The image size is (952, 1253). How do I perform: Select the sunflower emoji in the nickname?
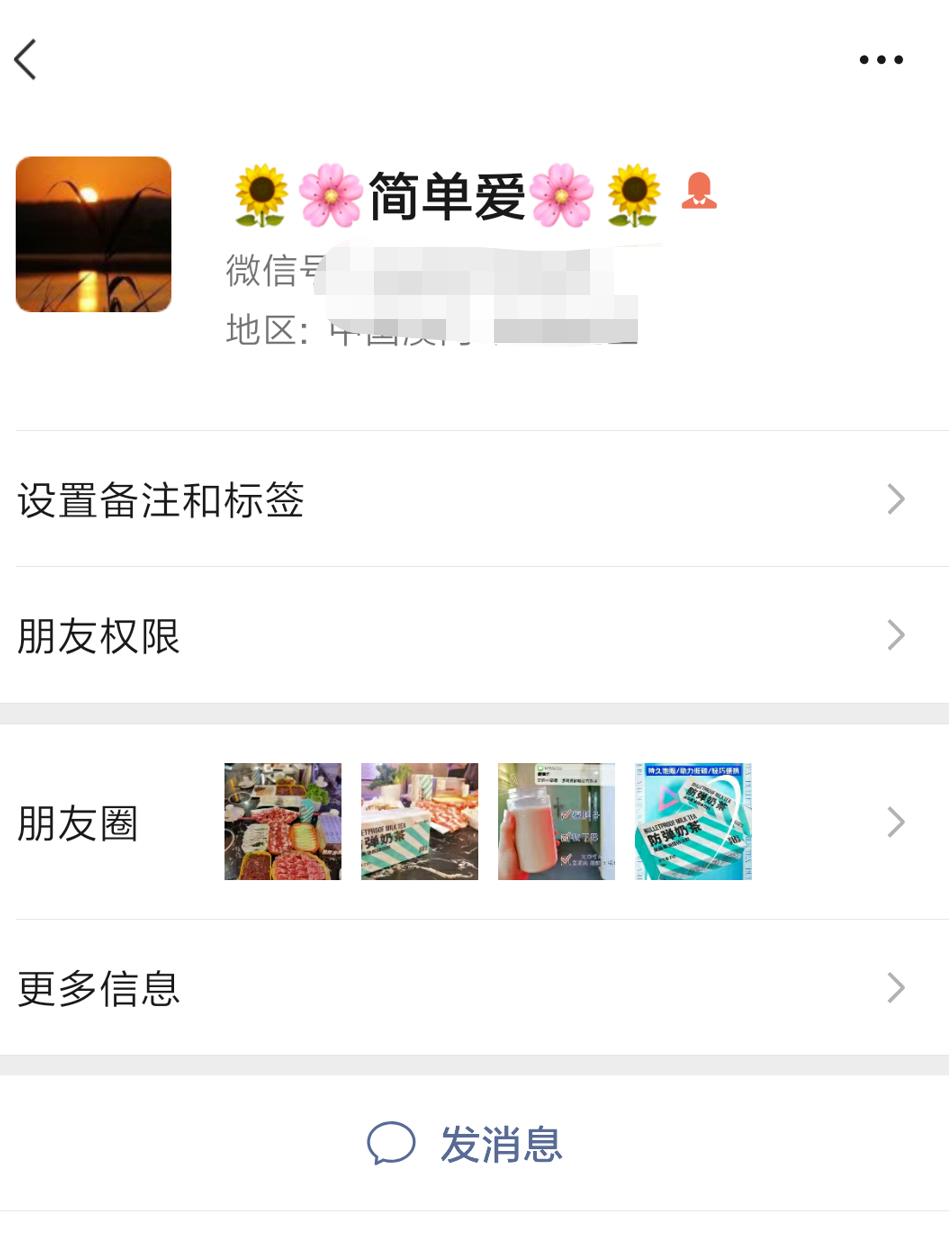click(x=259, y=190)
